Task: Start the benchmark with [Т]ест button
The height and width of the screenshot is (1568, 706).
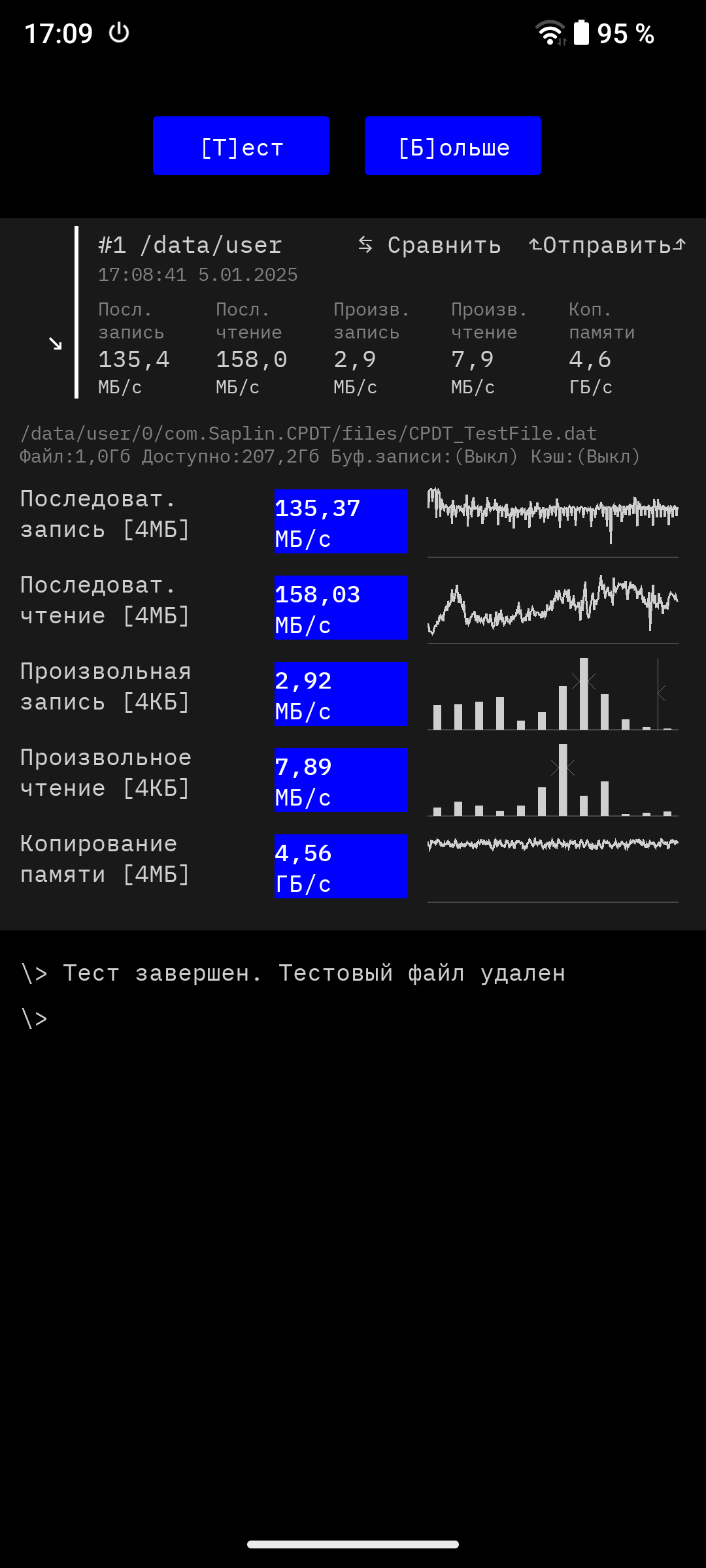Action: click(x=241, y=146)
